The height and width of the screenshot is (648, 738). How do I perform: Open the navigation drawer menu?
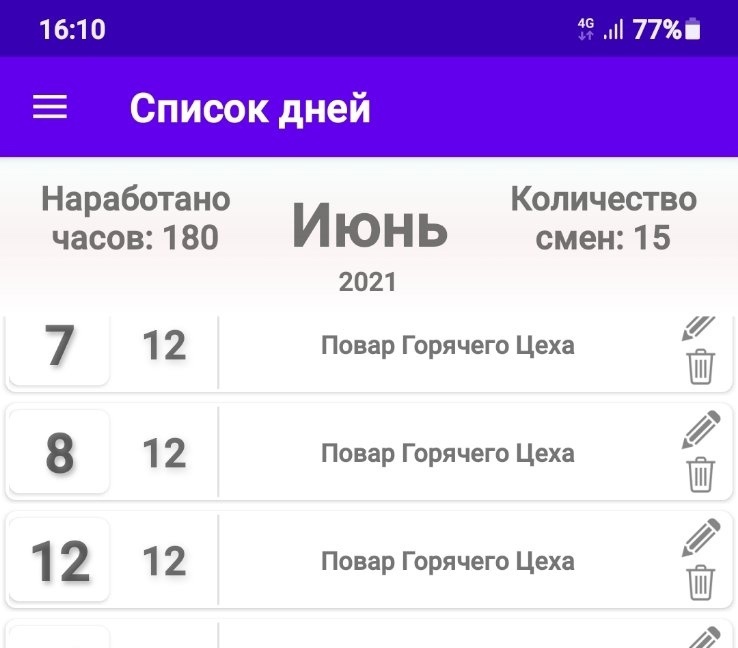pyautogui.click(x=50, y=108)
